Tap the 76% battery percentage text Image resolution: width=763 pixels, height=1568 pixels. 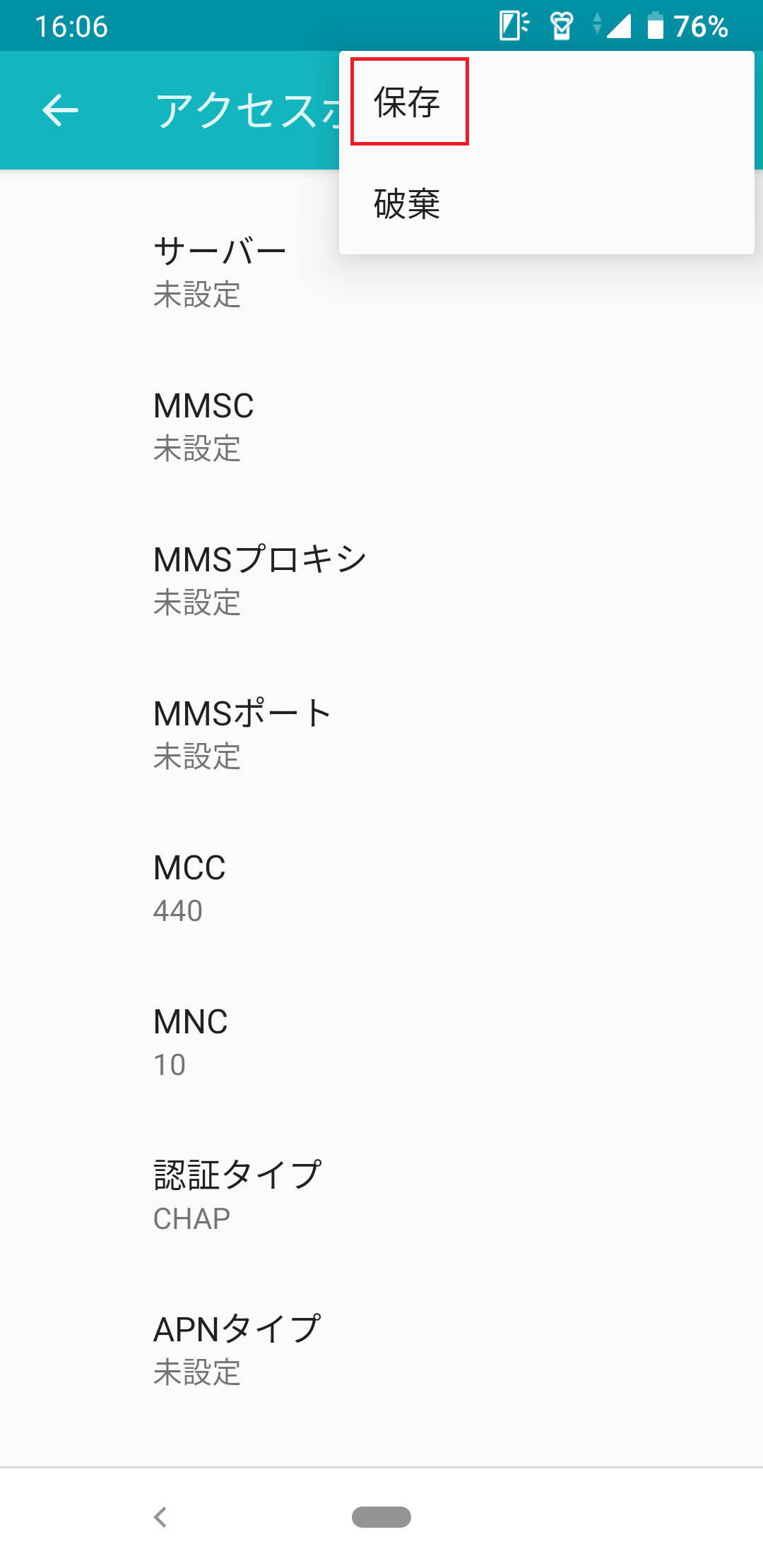point(700,26)
